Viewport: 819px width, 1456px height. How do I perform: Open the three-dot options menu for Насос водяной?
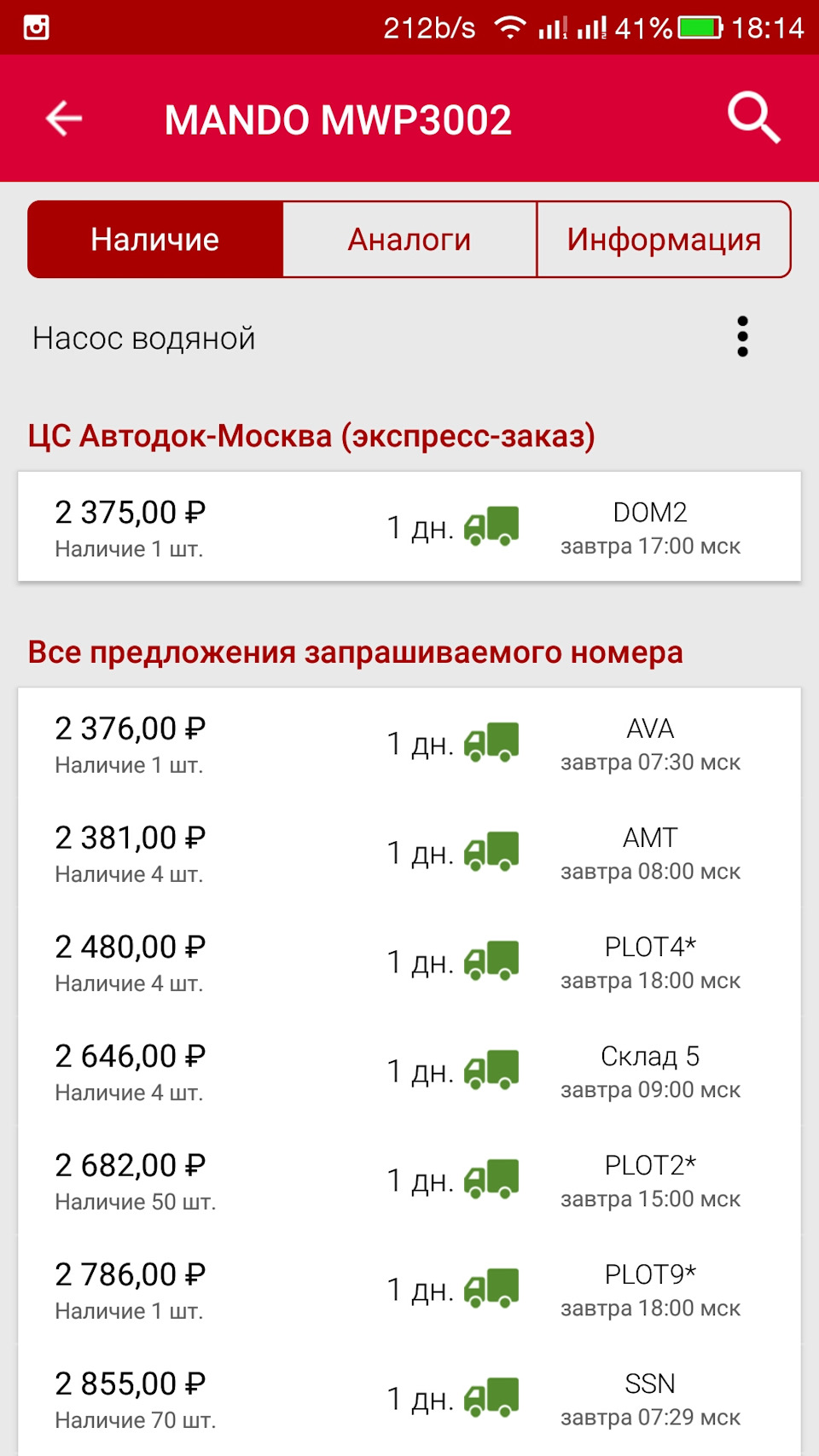742,337
